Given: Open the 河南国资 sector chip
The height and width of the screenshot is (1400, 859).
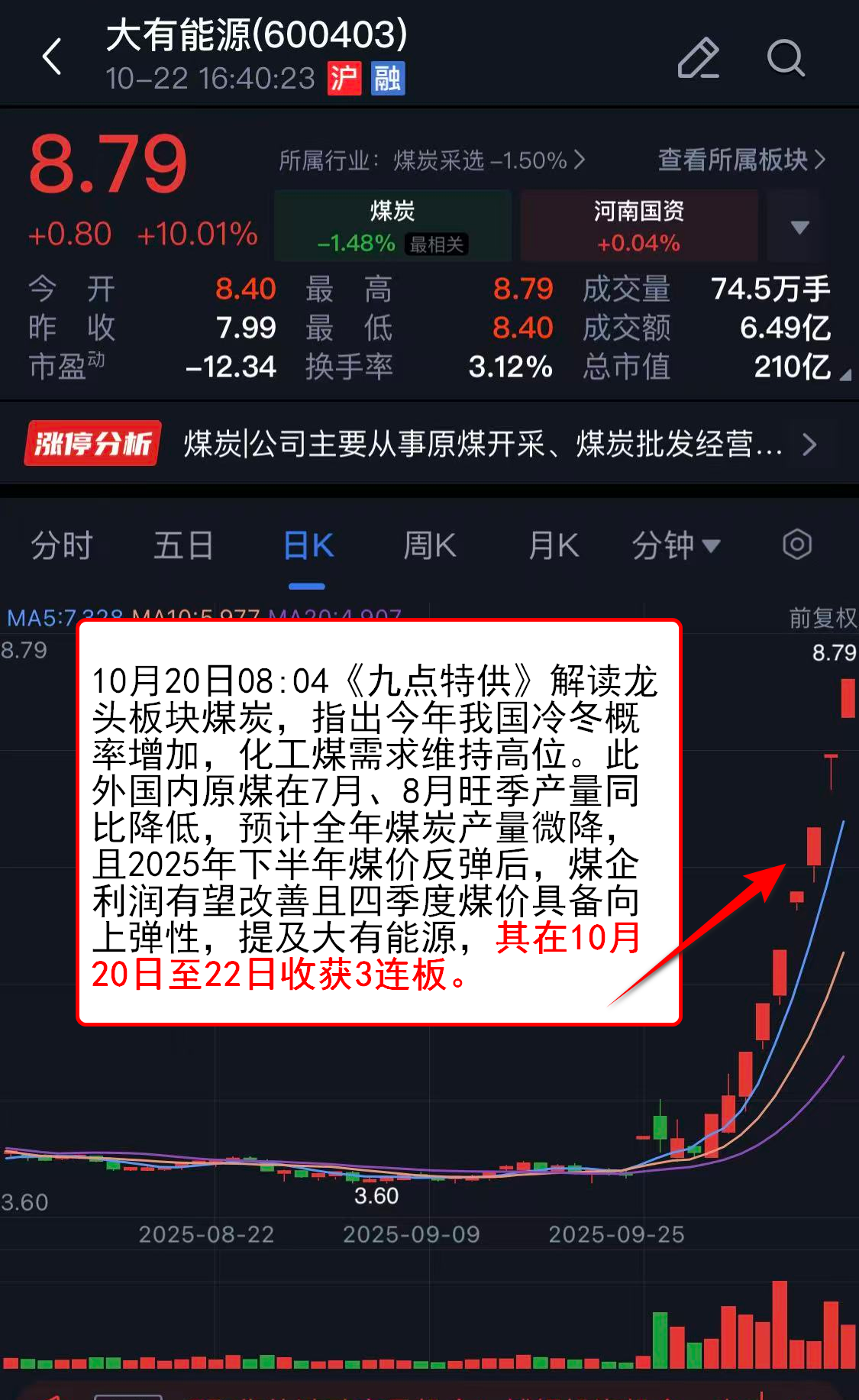Looking at the screenshot, I should (x=638, y=226).
